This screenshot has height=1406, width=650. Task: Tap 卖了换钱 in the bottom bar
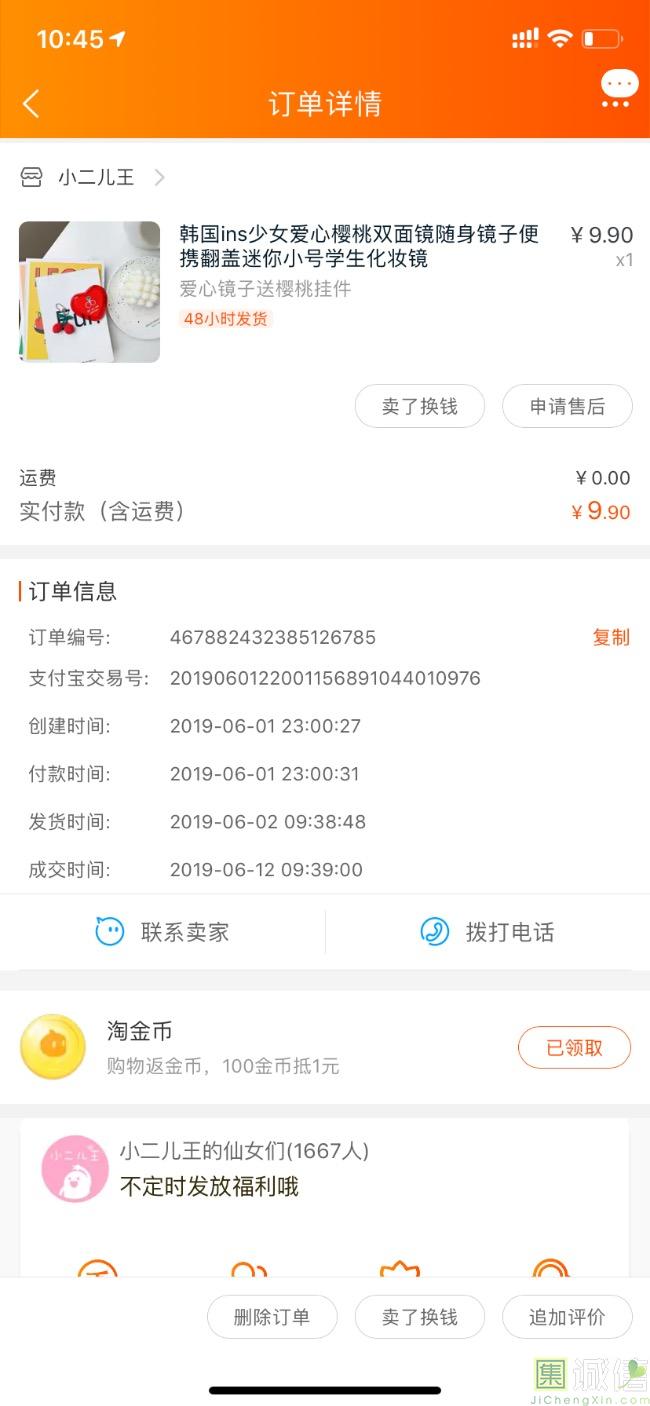point(419,1317)
